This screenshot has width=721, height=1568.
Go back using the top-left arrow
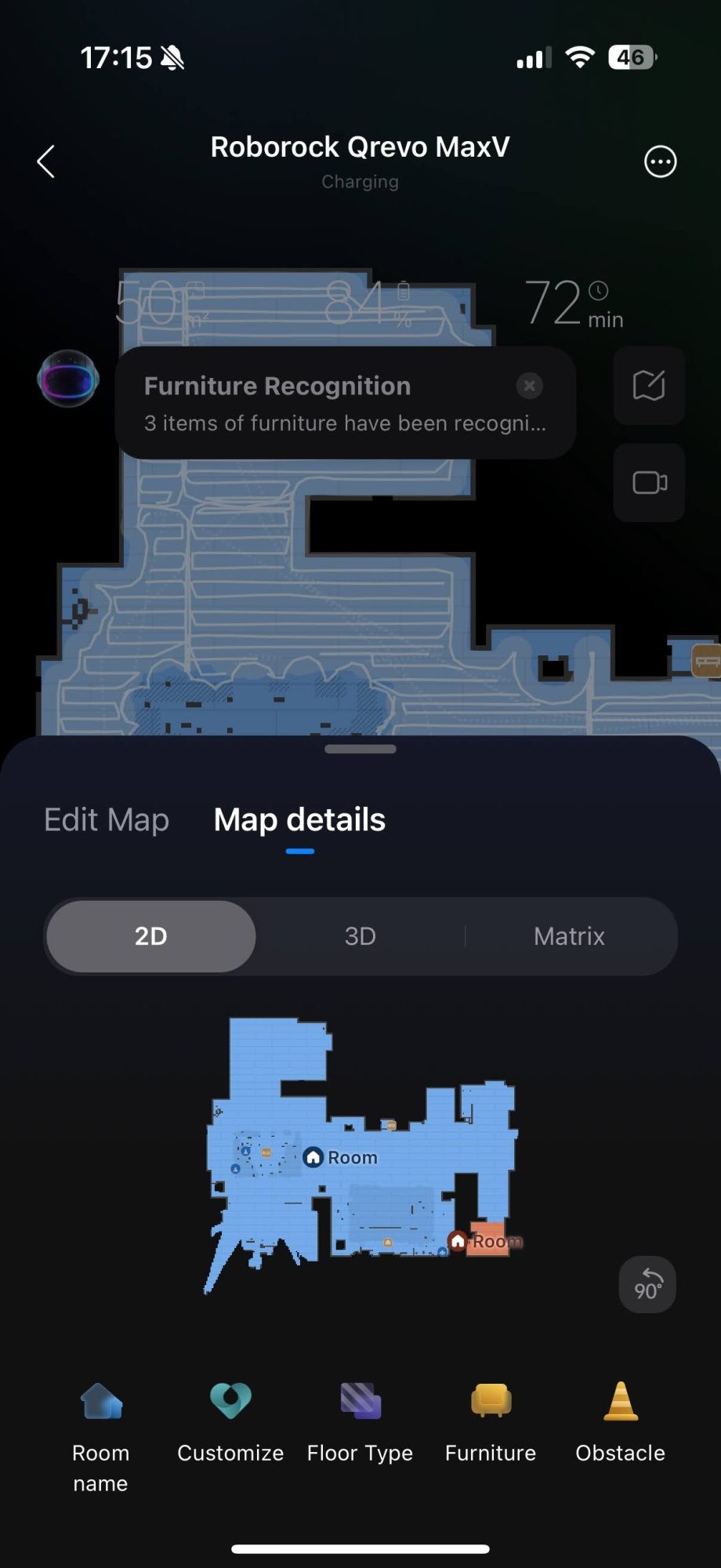[46, 162]
